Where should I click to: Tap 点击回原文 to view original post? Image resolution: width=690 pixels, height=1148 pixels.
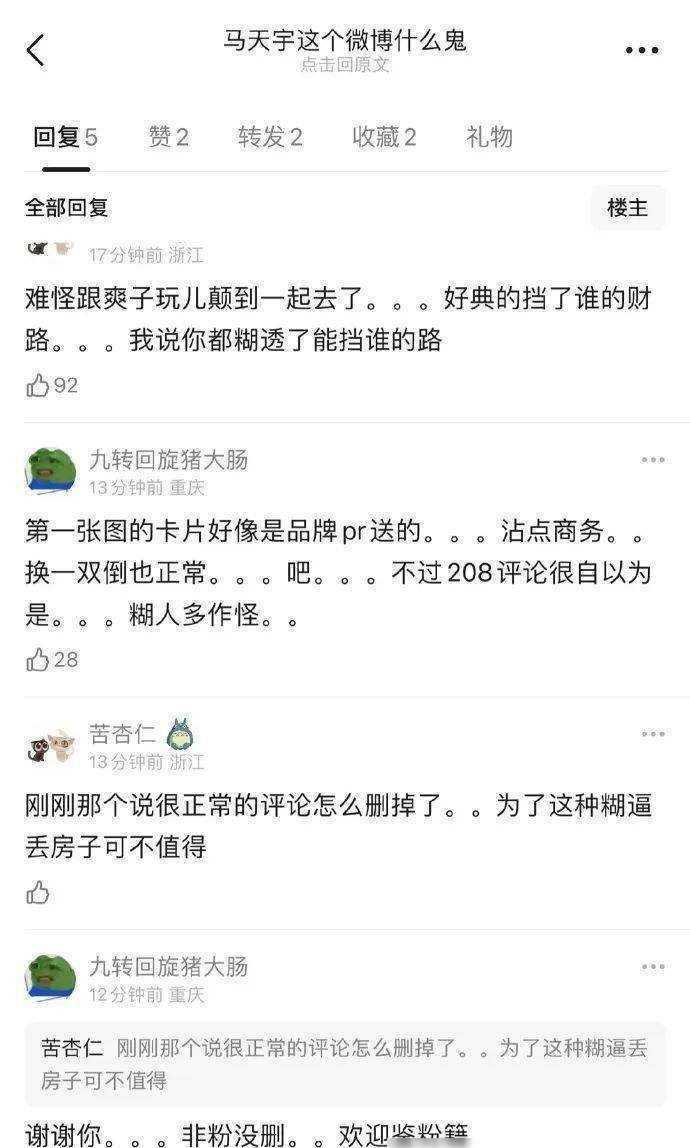coord(345,65)
